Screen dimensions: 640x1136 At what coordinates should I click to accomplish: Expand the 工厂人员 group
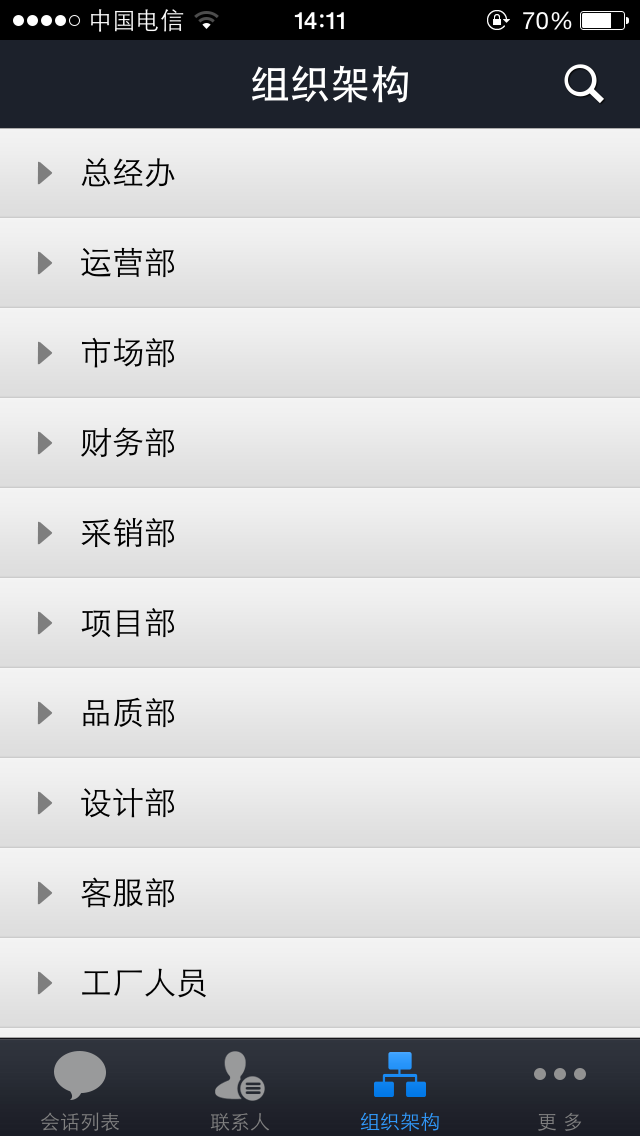coord(320,983)
